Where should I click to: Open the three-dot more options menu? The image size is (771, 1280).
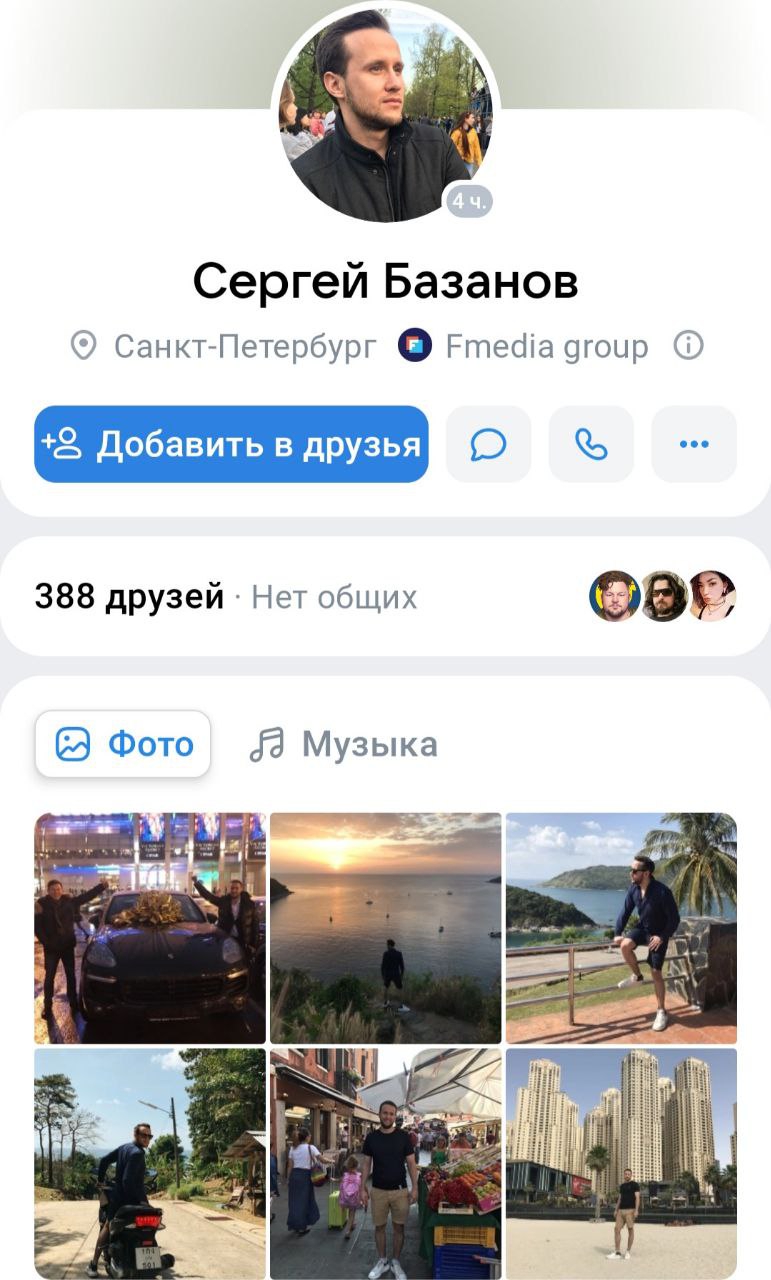[694, 444]
